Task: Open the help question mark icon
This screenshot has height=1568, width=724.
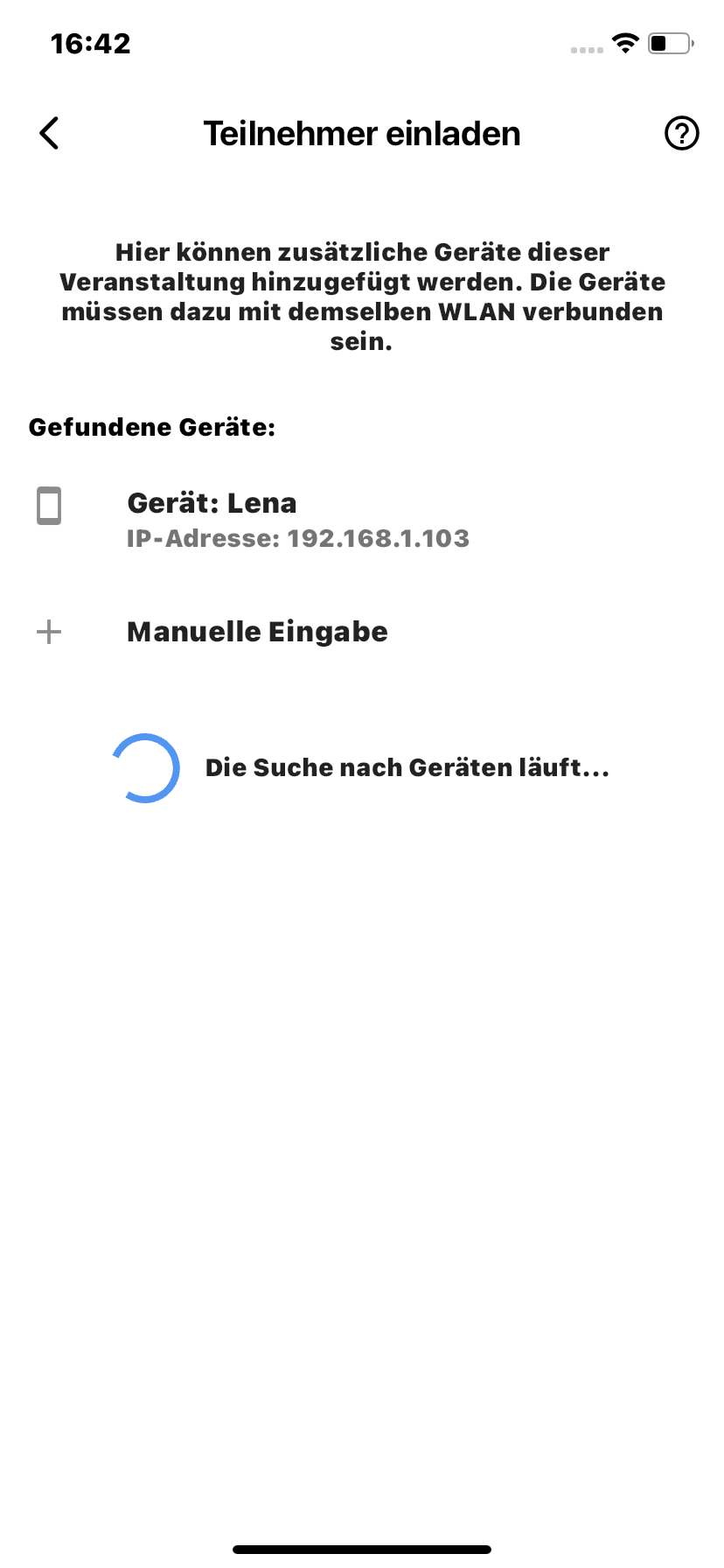Action: (681, 134)
